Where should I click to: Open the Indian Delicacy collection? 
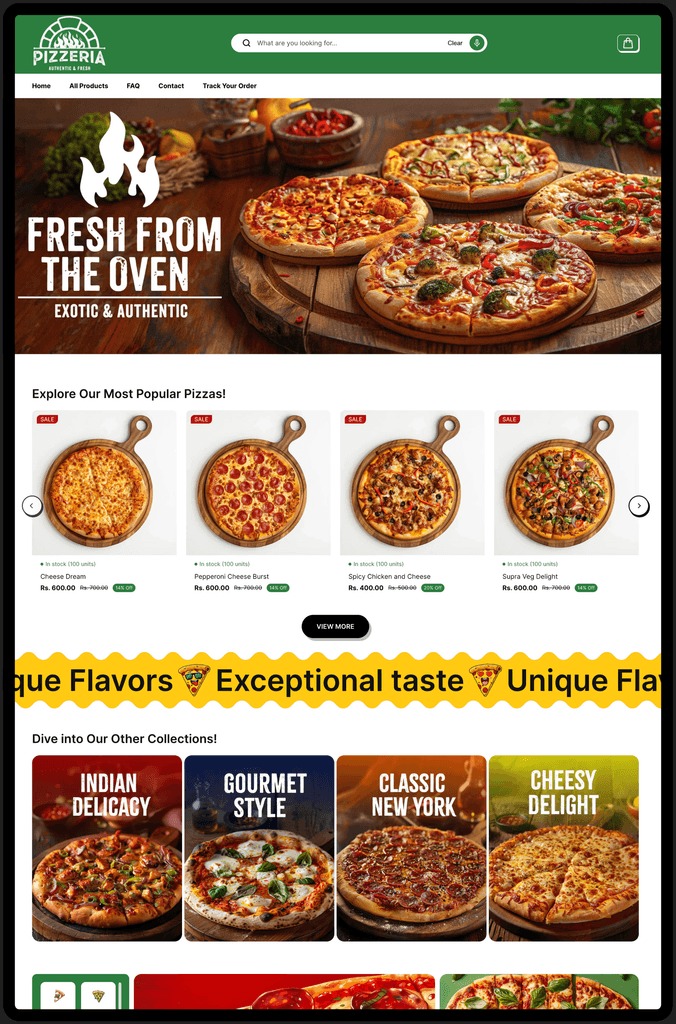coord(107,848)
